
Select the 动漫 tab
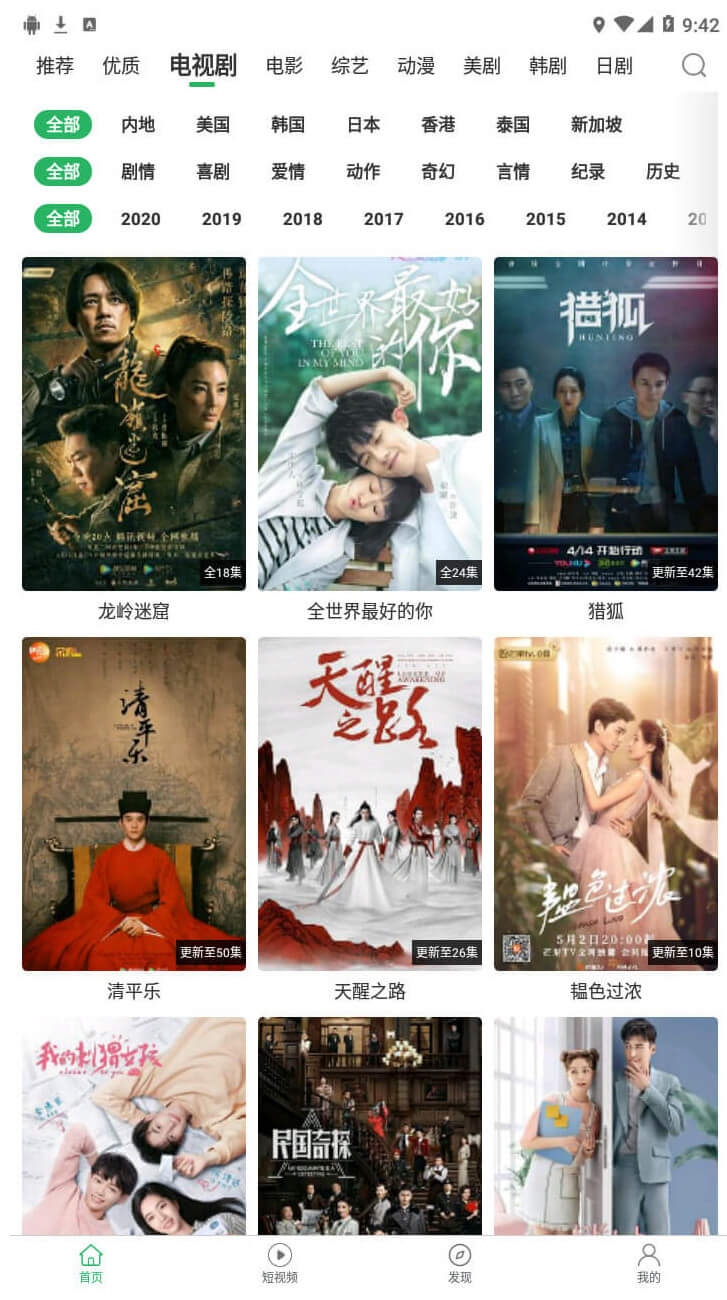(416, 66)
